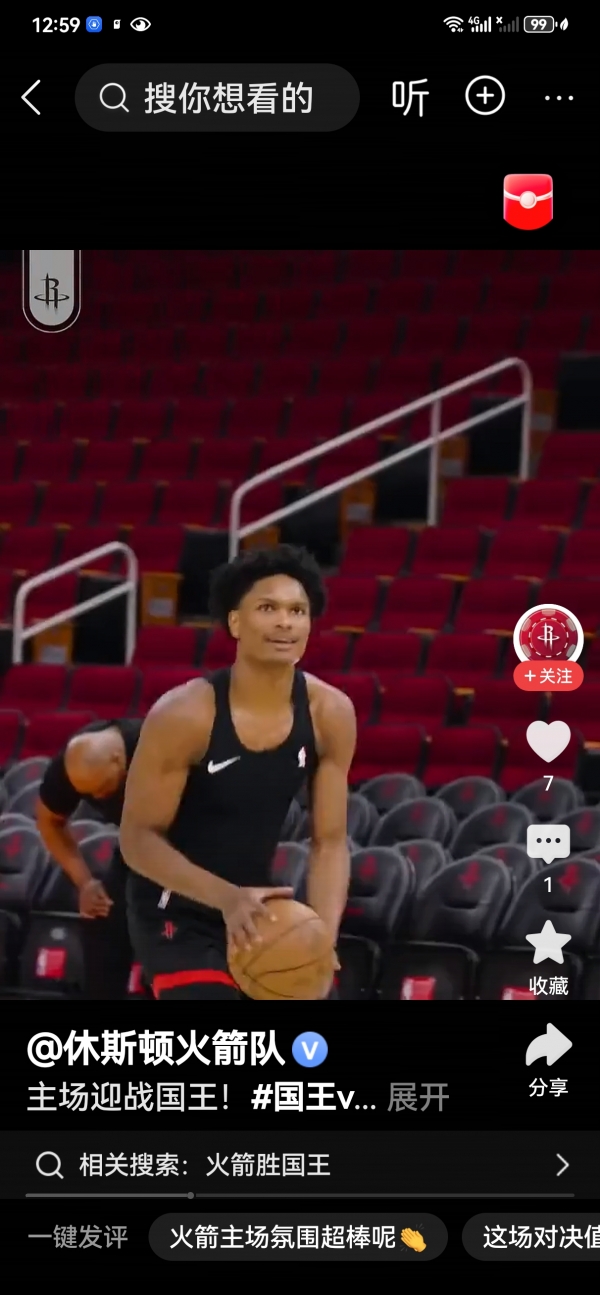Follow the account with +关注
The height and width of the screenshot is (1295, 600).
(x=548, y=676)
